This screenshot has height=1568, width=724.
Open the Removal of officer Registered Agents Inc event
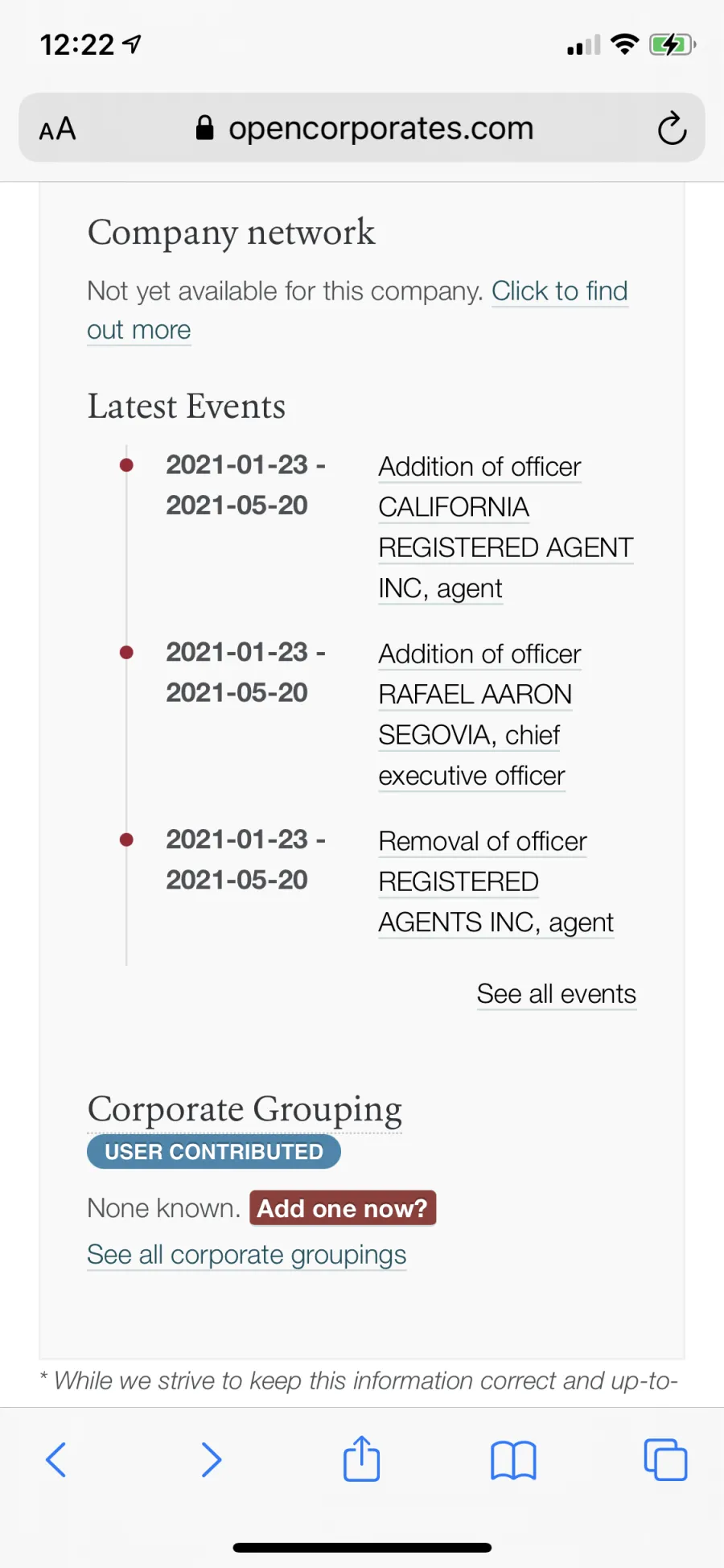pyautogui.click(x=496, y=881)
